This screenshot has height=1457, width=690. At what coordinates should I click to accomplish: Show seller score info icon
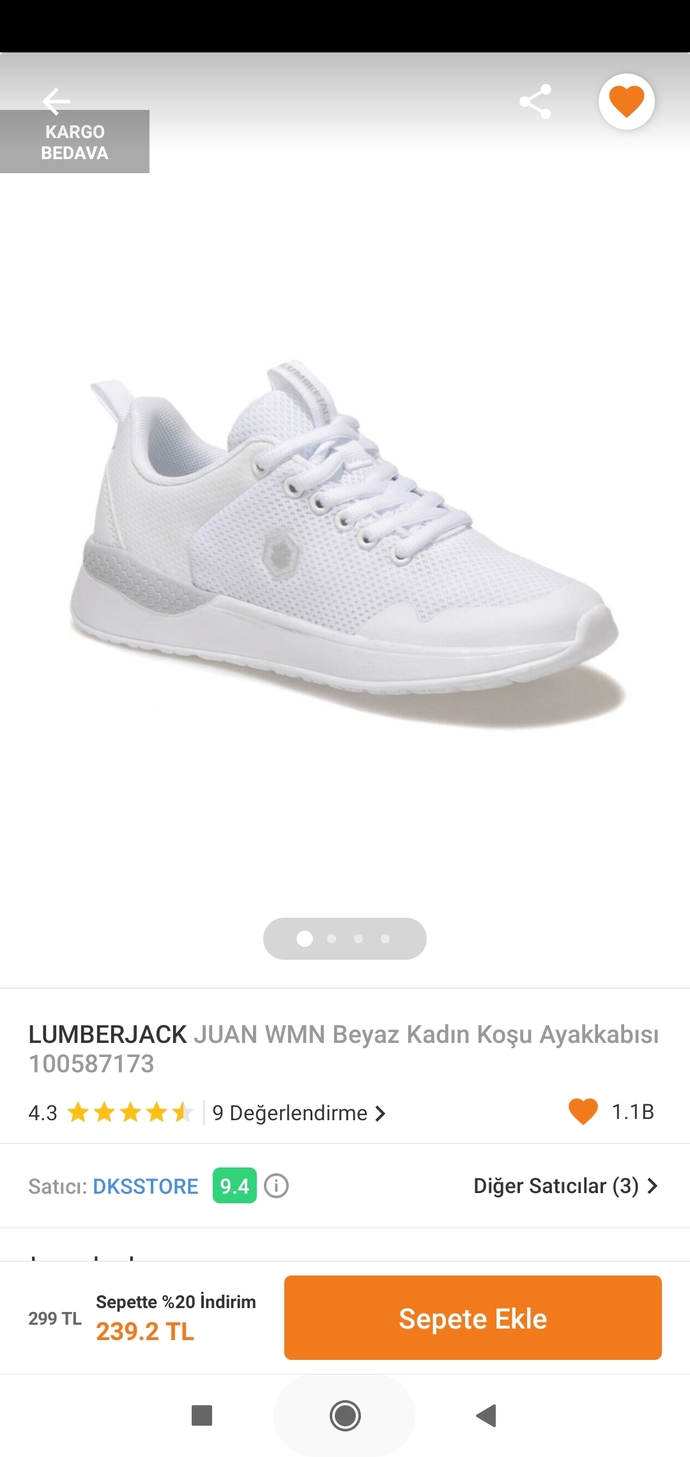[x=277, y=1186]
